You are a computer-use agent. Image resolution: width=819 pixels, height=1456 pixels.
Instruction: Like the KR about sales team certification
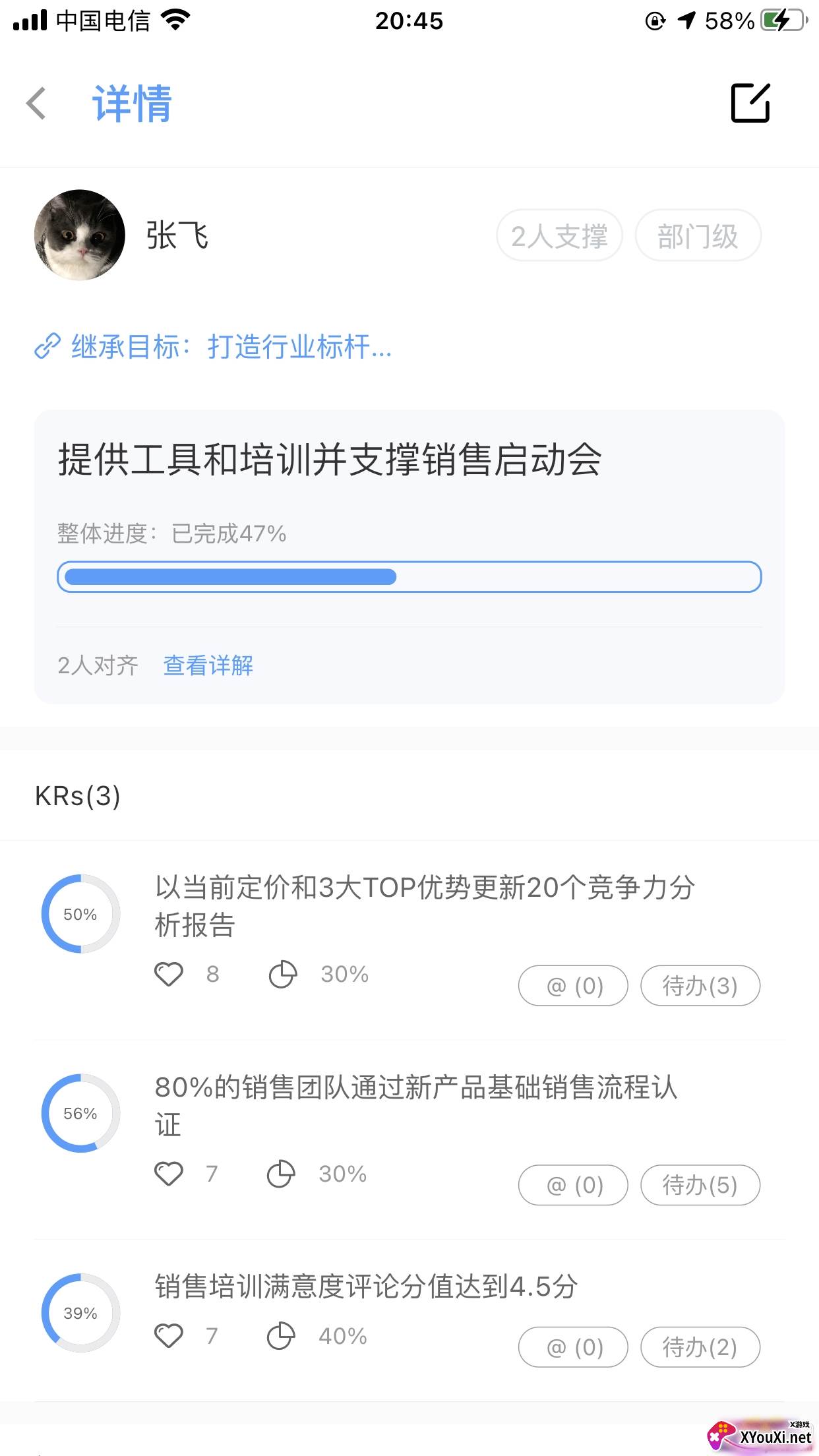coord(169,1174)
